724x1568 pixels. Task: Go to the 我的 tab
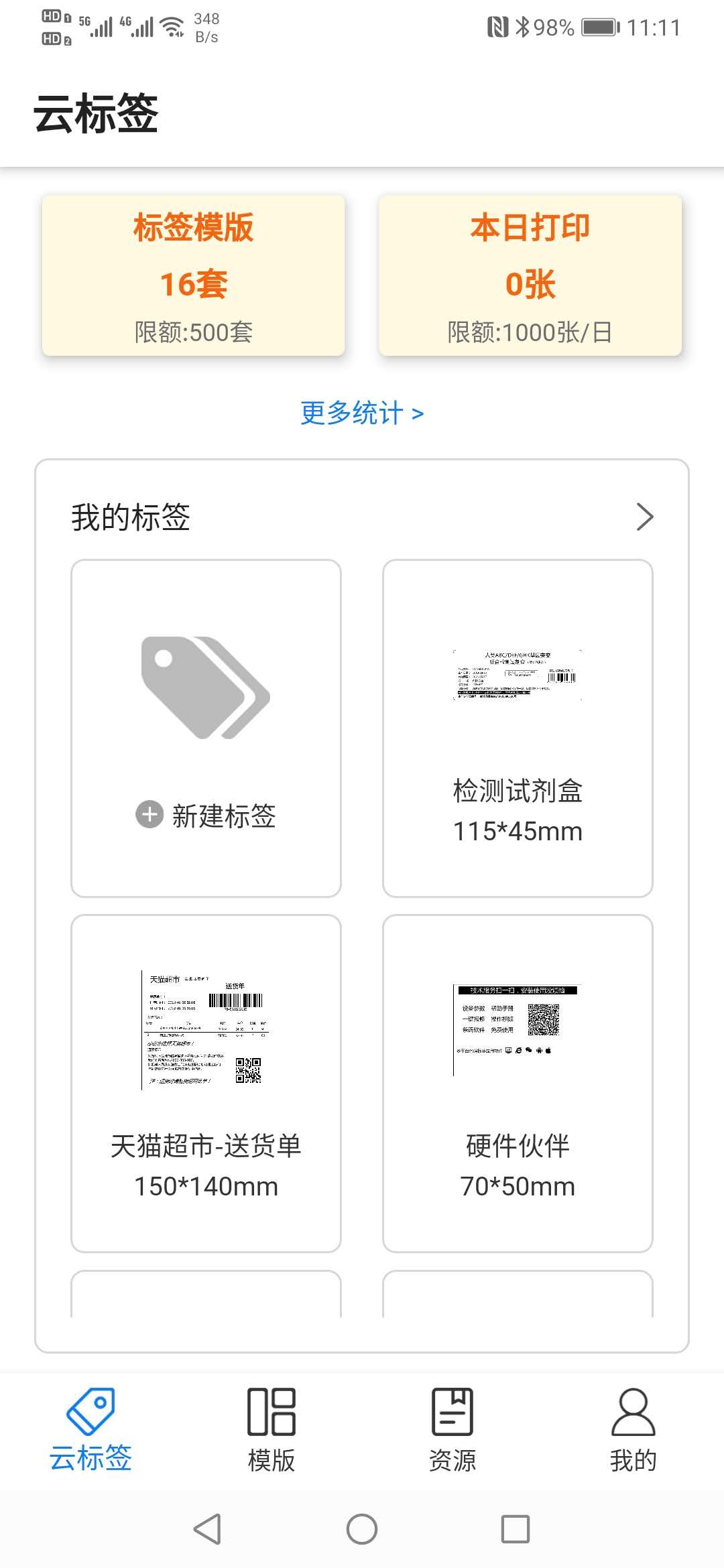point(633,1430)
